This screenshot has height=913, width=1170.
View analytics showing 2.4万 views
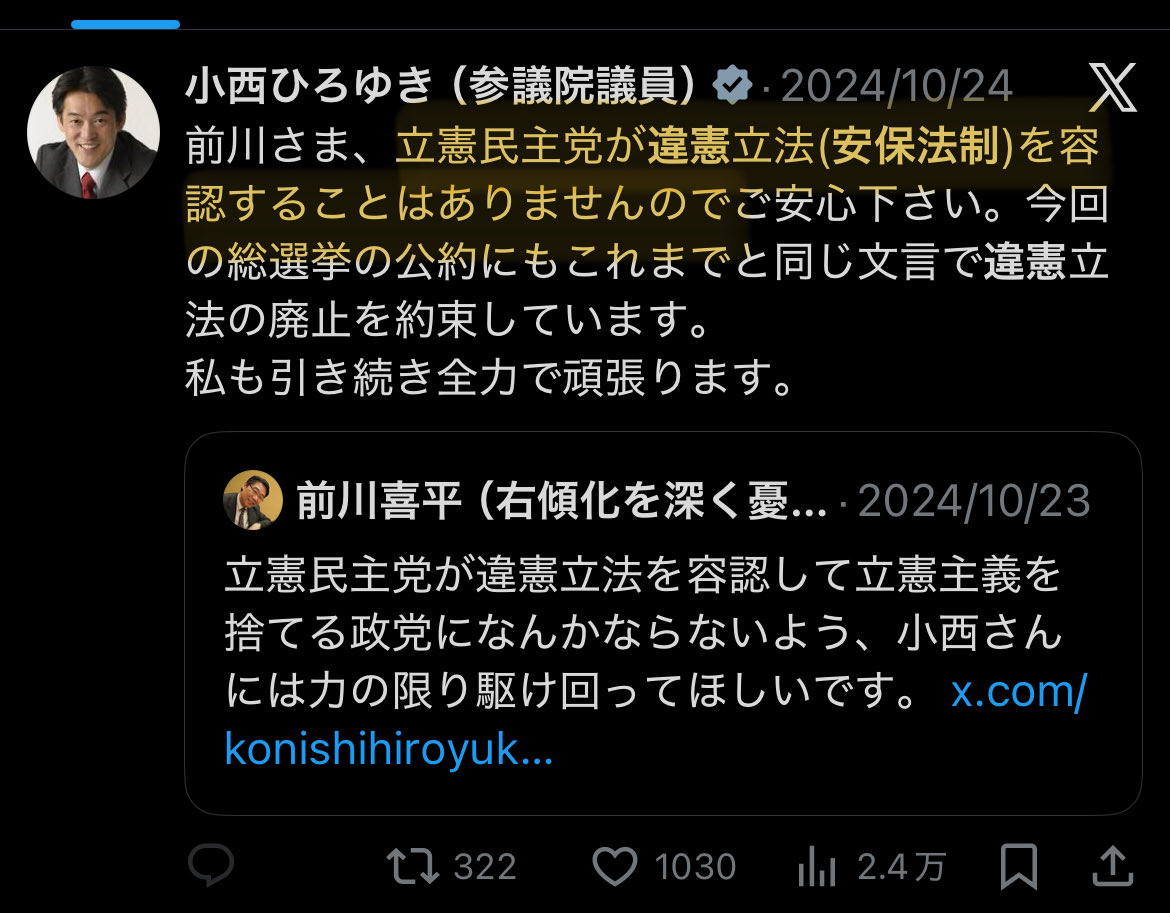pyautogui.click(x=817, y=867)
